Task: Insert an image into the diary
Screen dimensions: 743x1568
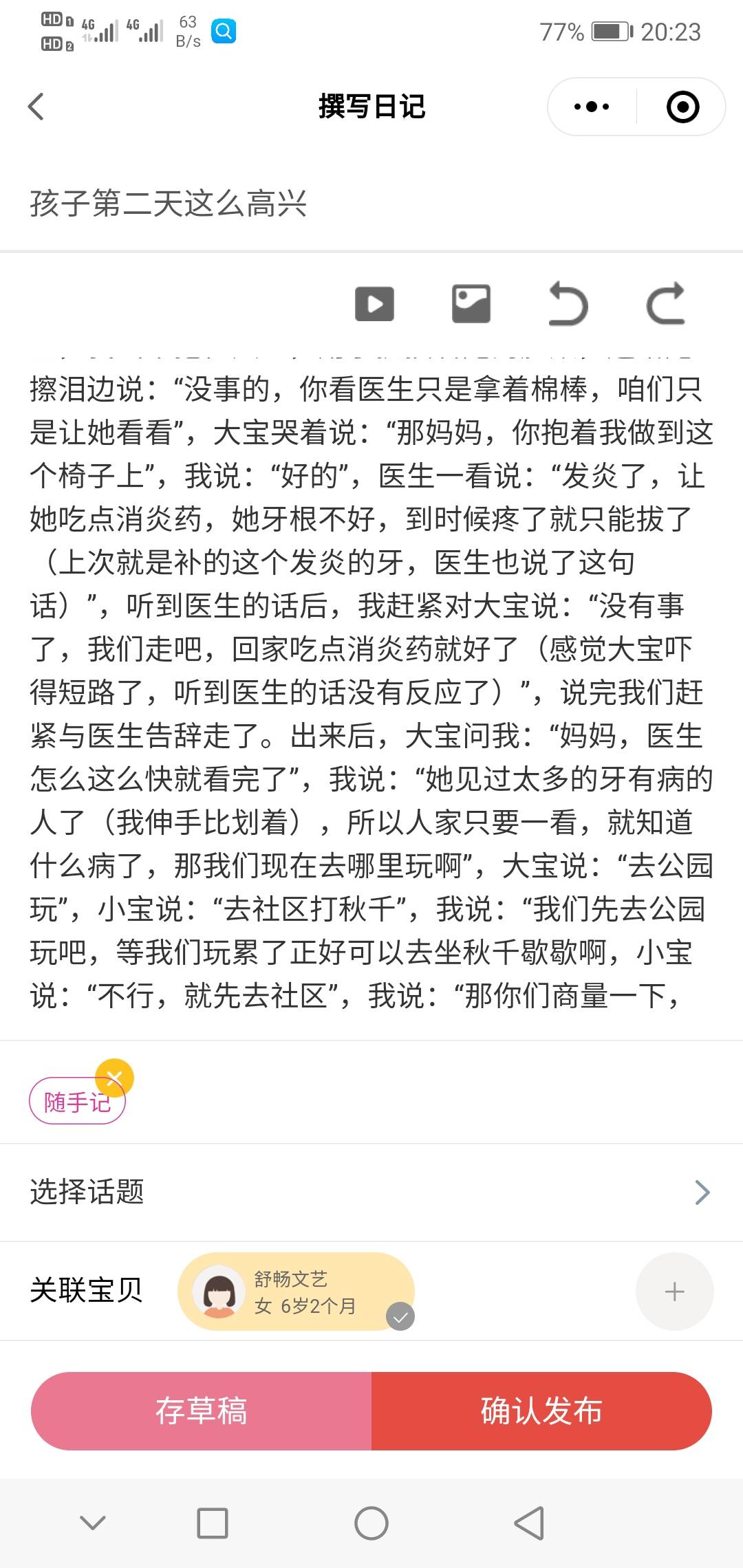Action: (471, 303)
